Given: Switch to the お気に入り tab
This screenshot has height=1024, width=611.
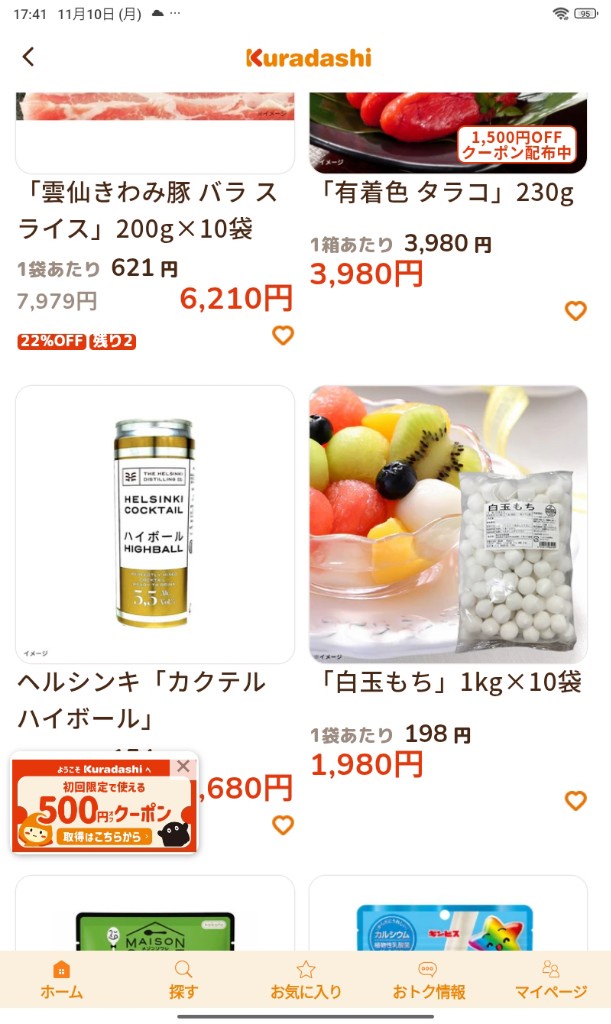Looking at the screenshot, I should pyautogui.click(x=305, y=980).
